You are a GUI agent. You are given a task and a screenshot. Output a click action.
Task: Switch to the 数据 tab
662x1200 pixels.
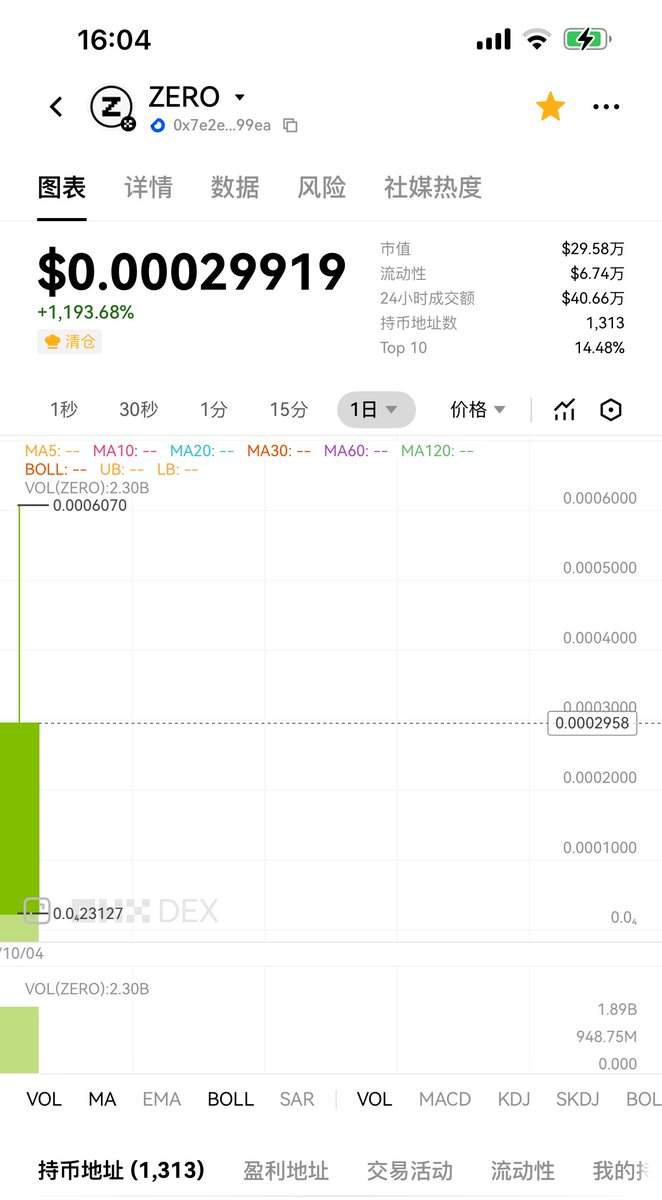point(235,187)
